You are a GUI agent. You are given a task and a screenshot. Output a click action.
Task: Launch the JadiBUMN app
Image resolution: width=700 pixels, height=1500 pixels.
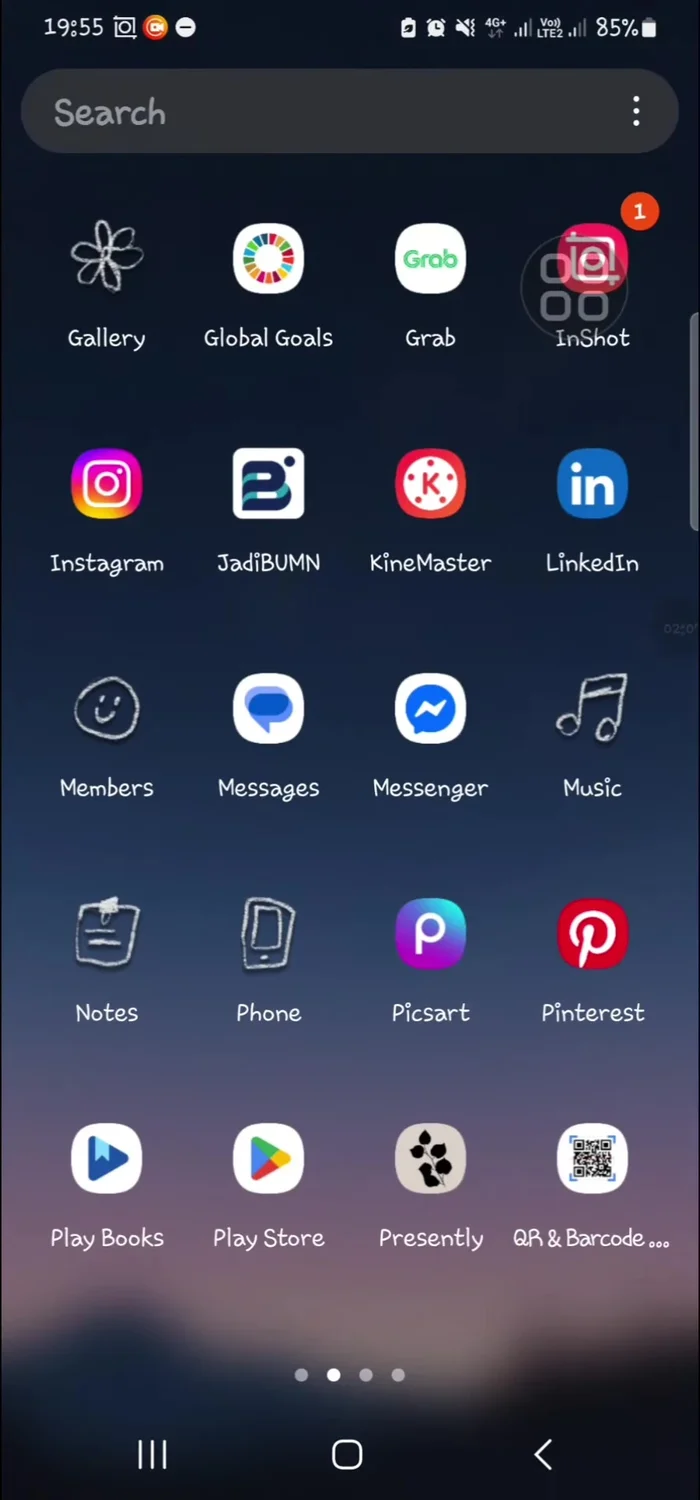point(268,485)
